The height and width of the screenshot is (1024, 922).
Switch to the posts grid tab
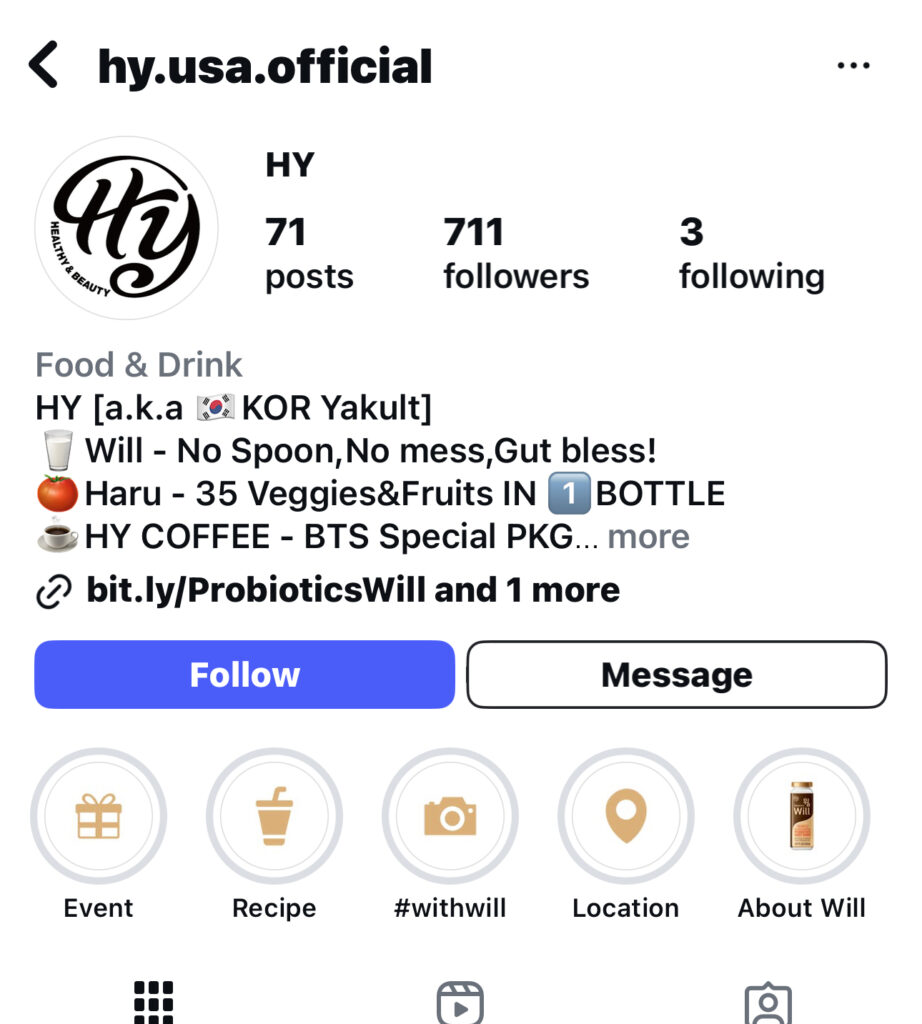(154, 1002)
